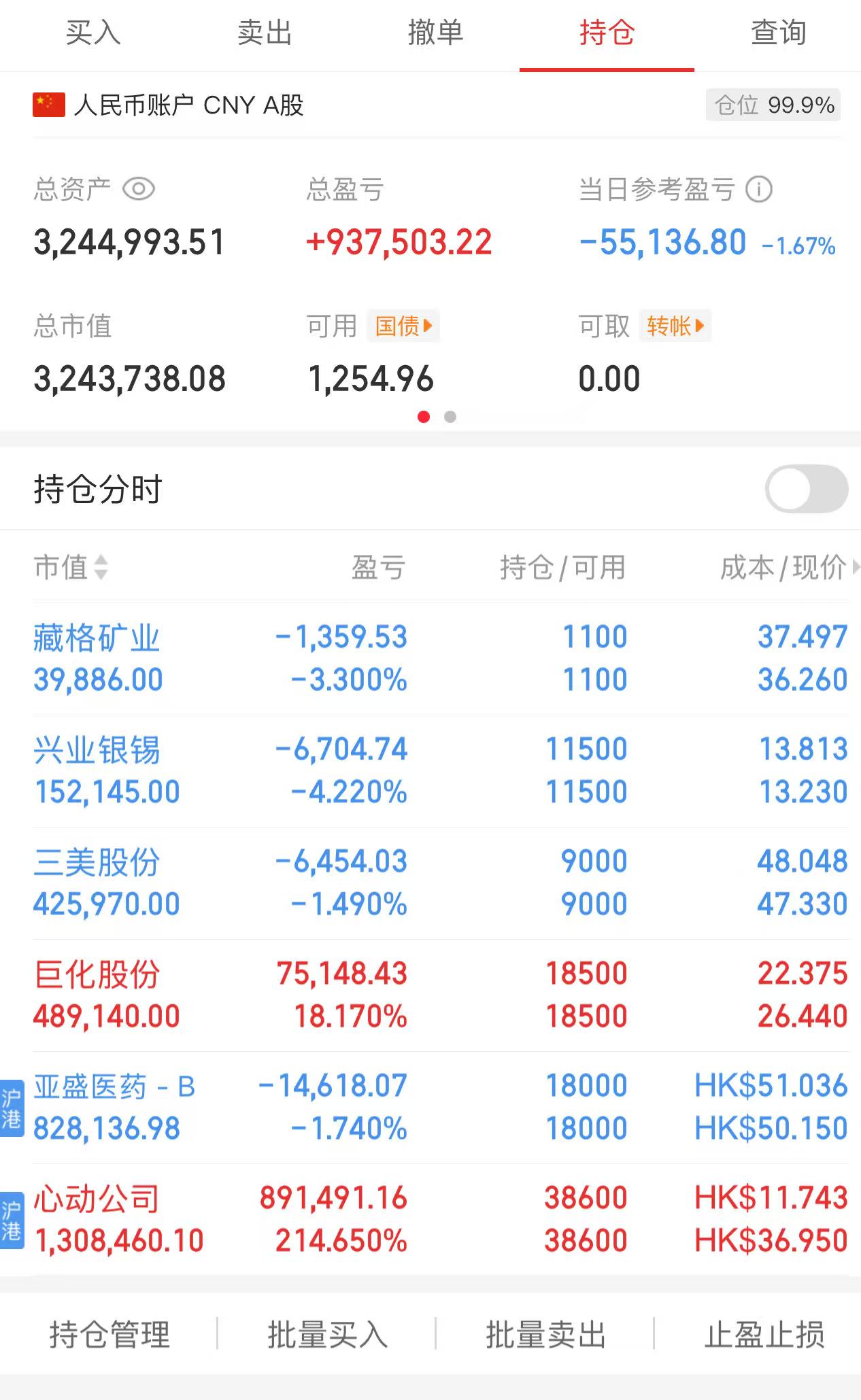Image resolution: width=861 pixels, height=1400 pixels.
Task: Enable the 持仓分时 switch
Action: [x=807, y=489]
